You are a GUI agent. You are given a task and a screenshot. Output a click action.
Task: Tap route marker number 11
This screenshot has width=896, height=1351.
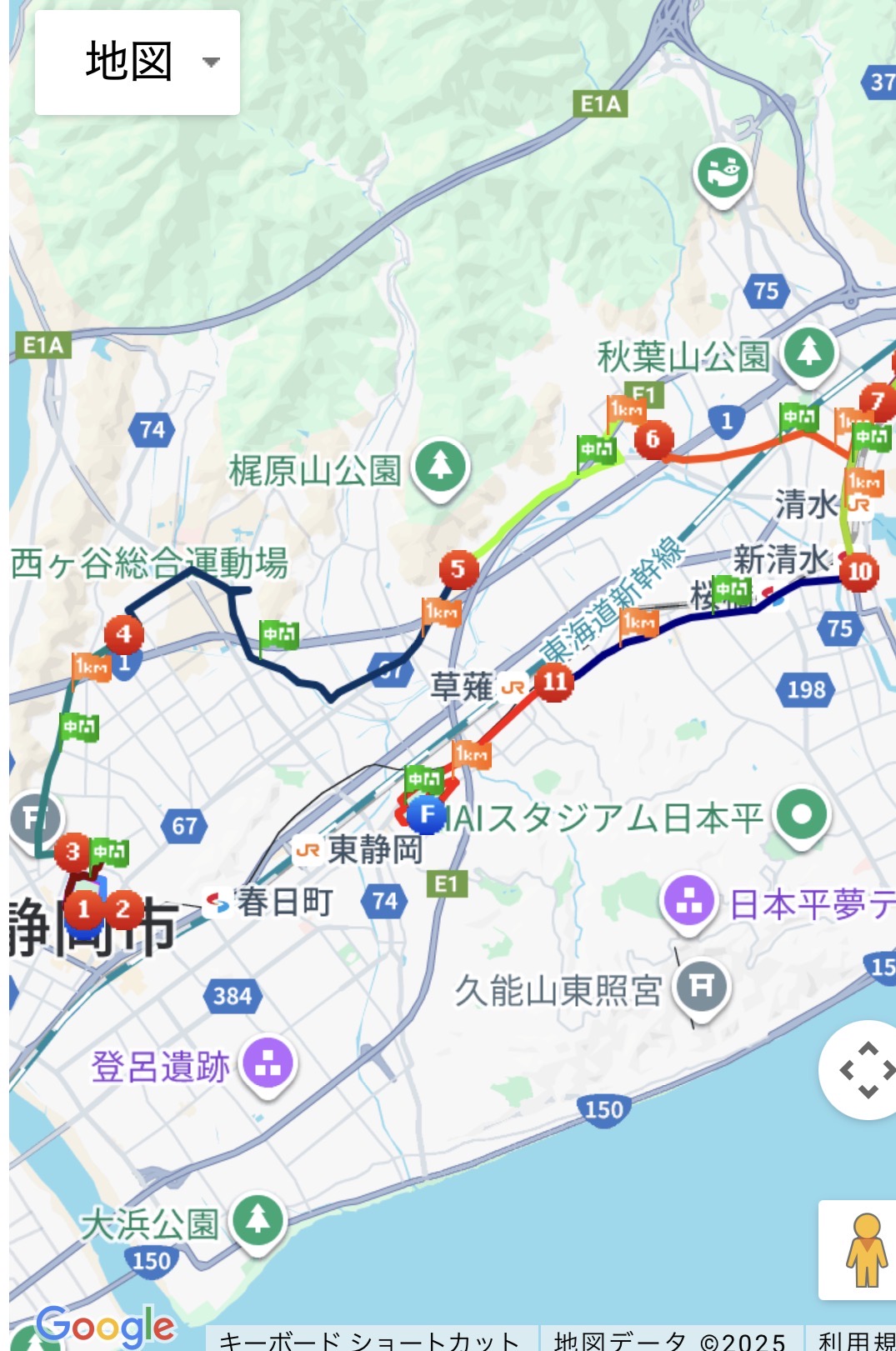pos(554,683)
